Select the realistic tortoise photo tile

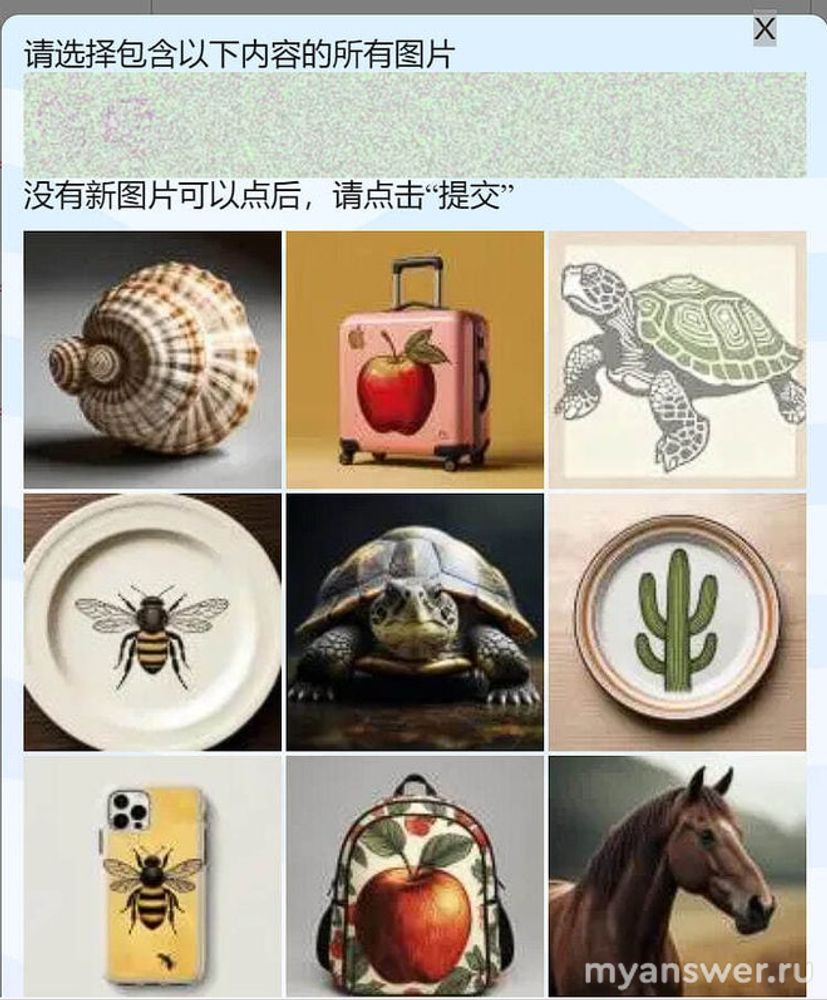point(415,622)
